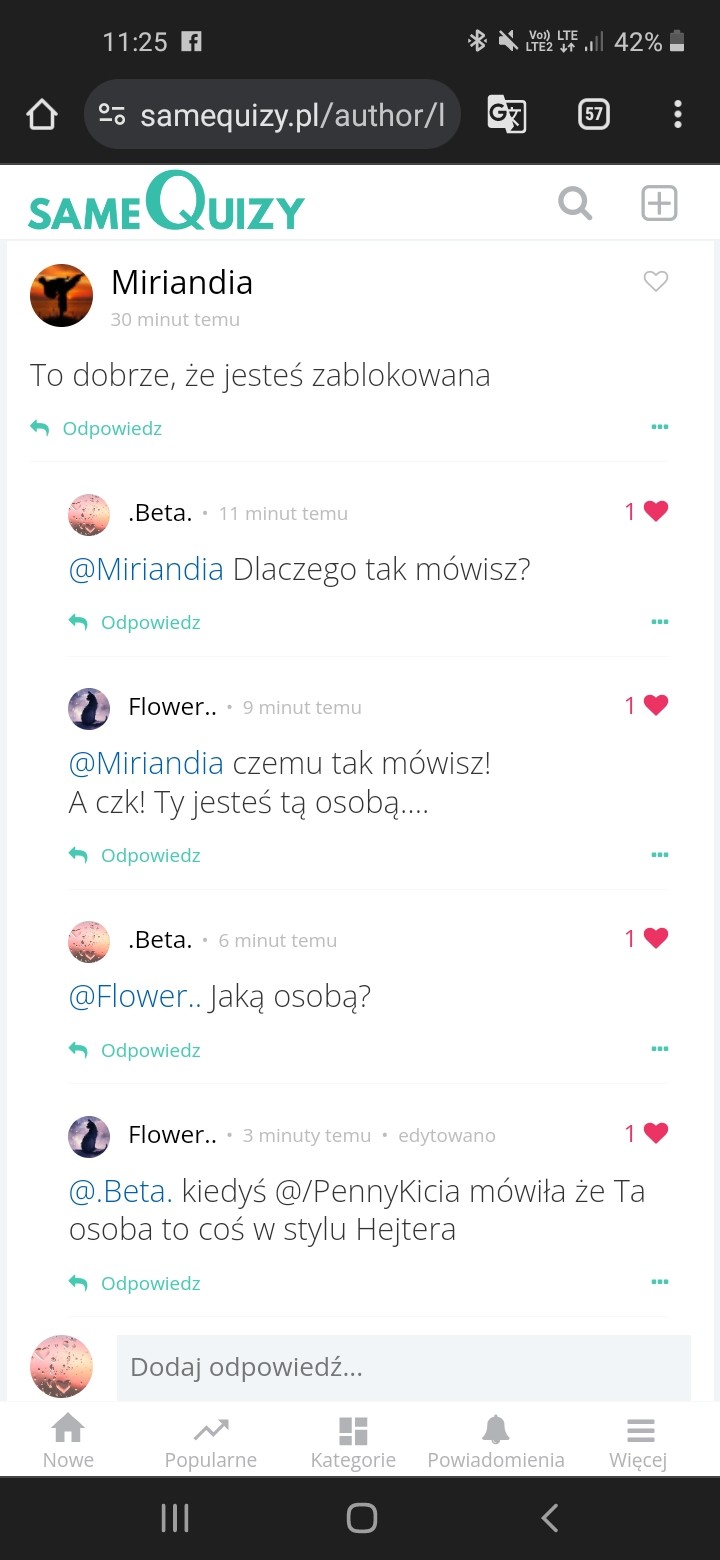Switch to the Nowe tab
Image resolution: width=720 pixels, height=1560 pixels.
click(68, 1441)
